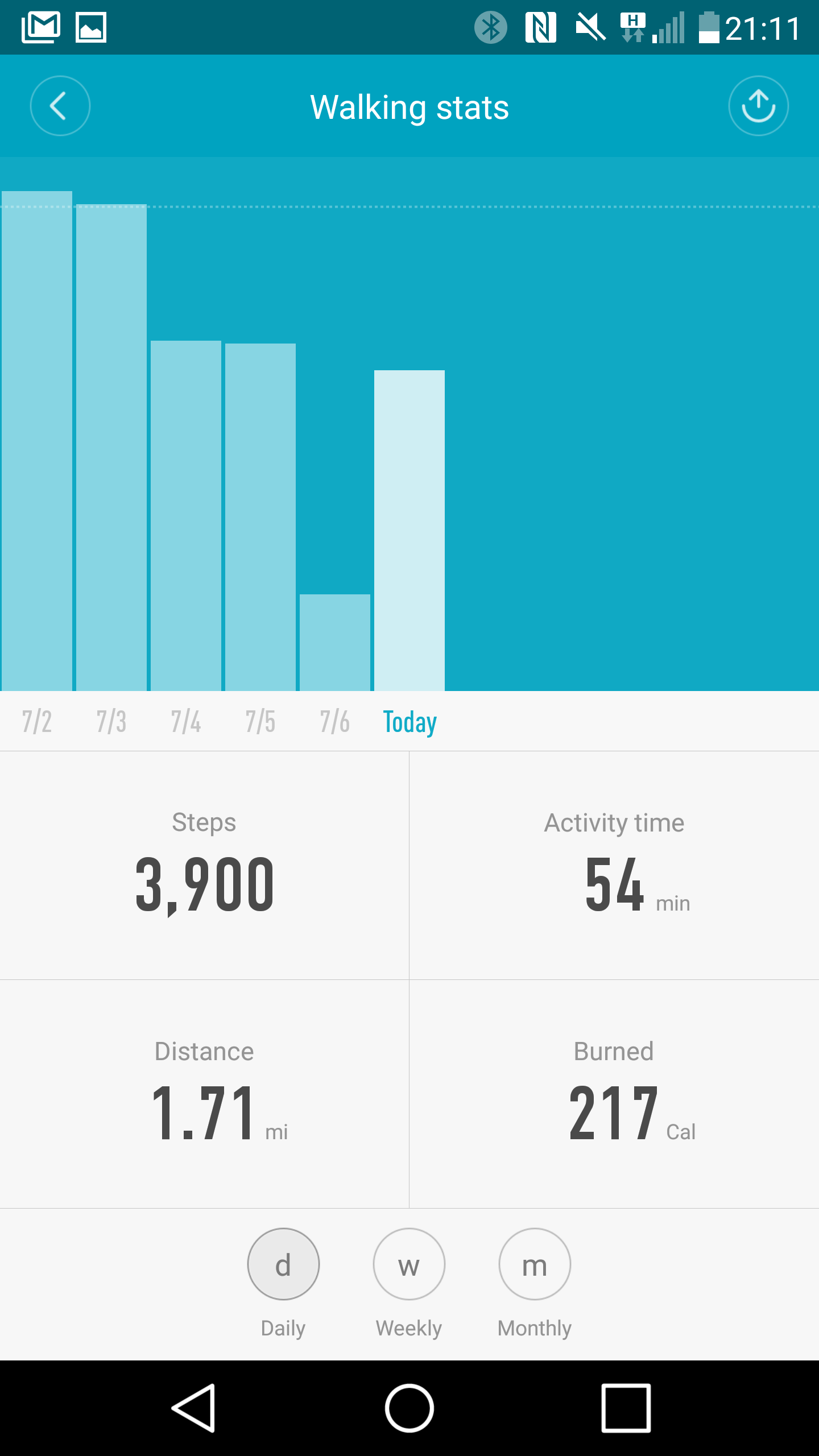This screenshot has width=819, height=1456.
Task: Switch to Daily view
Action: tap(283, 1264)
